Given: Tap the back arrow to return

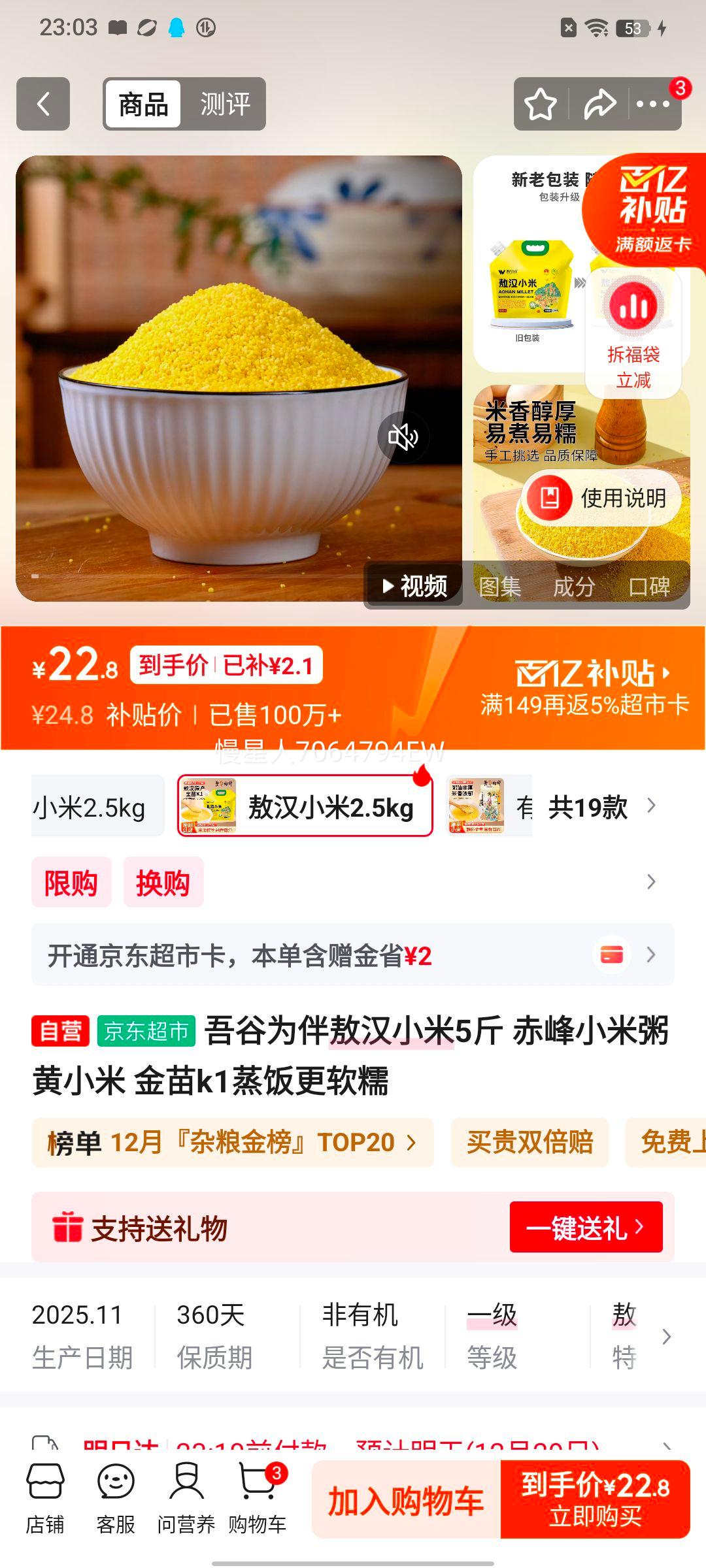Looking at the screenshot, I should tap(42, 103).
